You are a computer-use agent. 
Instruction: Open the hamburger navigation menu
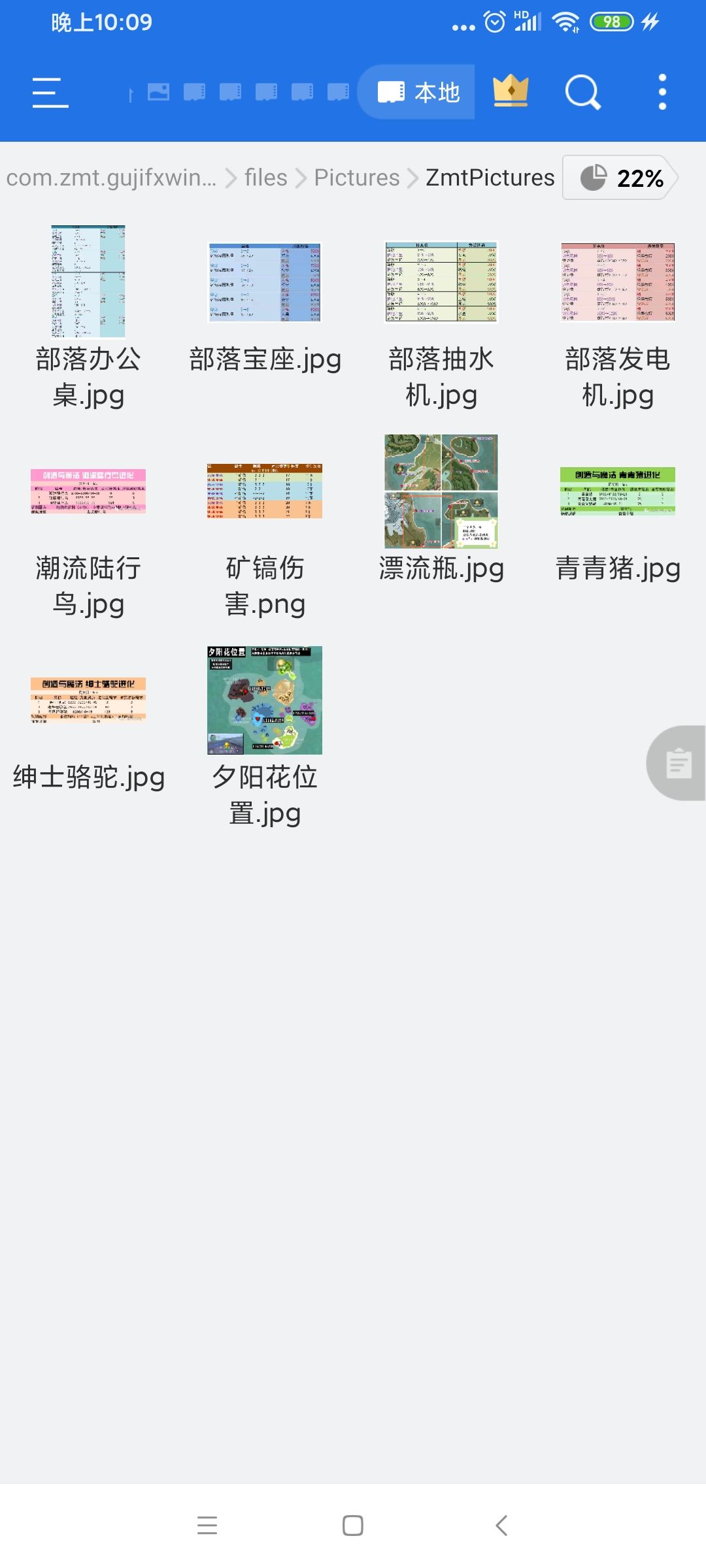click(x=50, y=91)
